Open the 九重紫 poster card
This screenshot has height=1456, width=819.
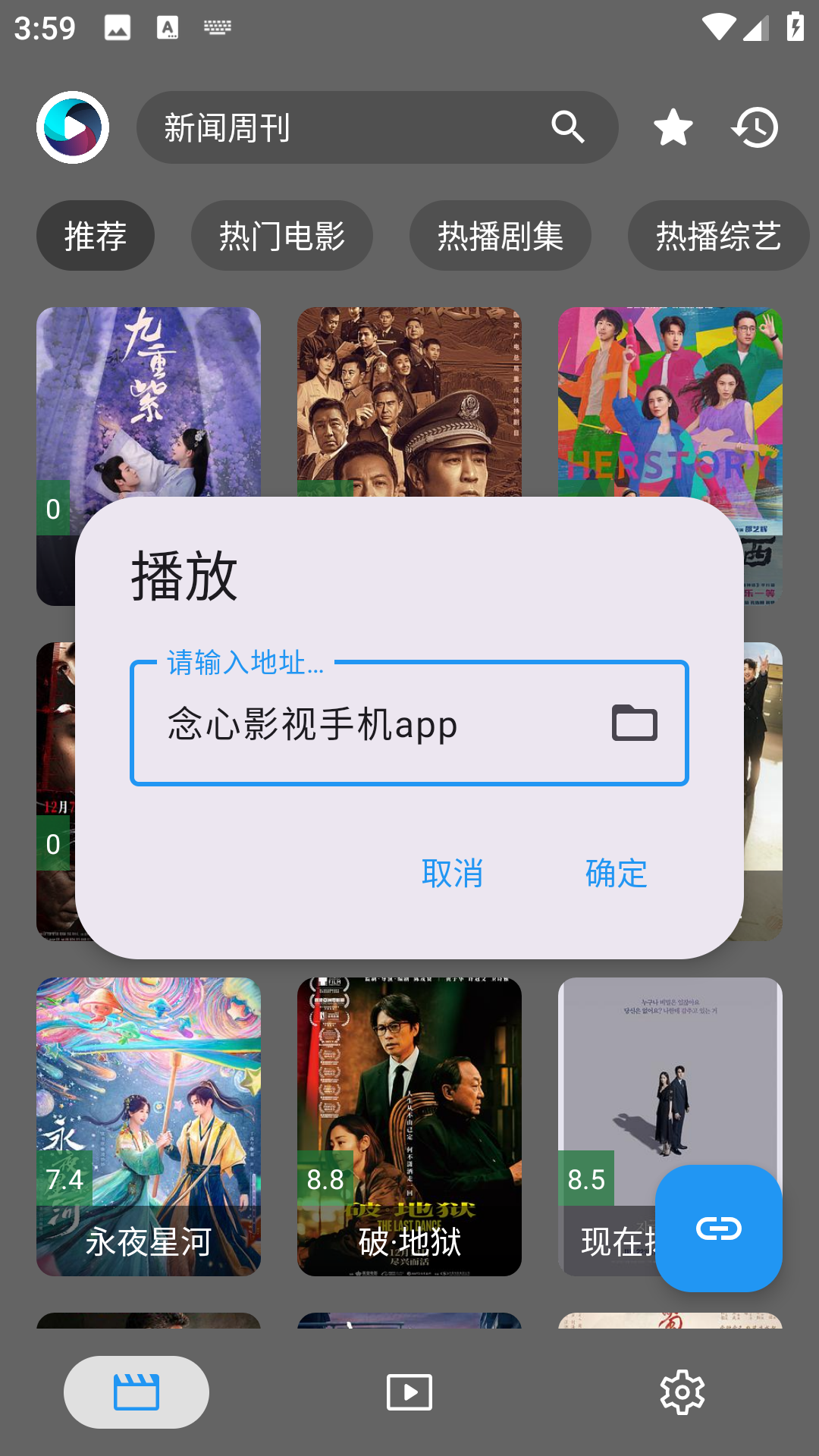(149, 394)
